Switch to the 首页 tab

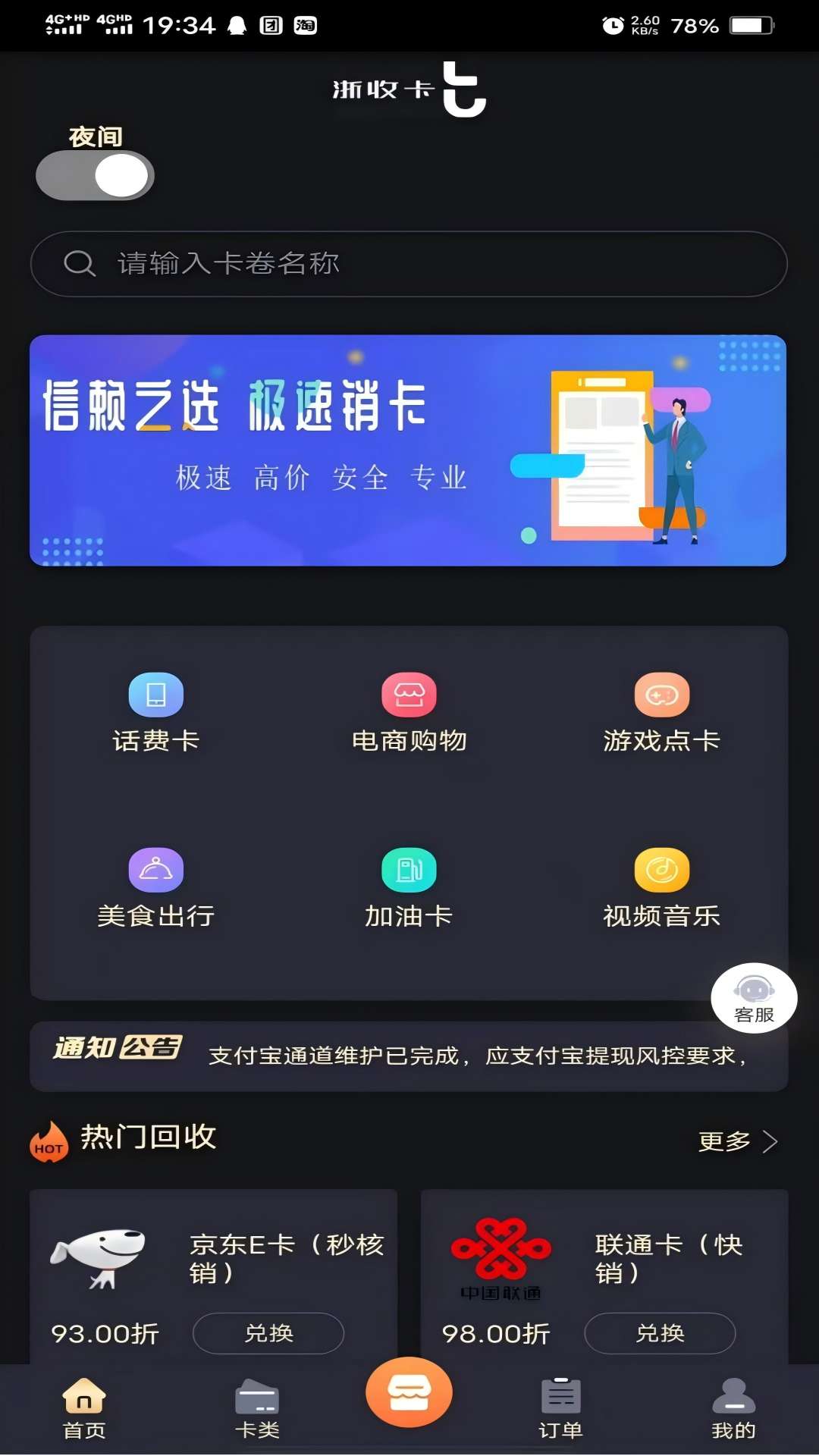84,1409
